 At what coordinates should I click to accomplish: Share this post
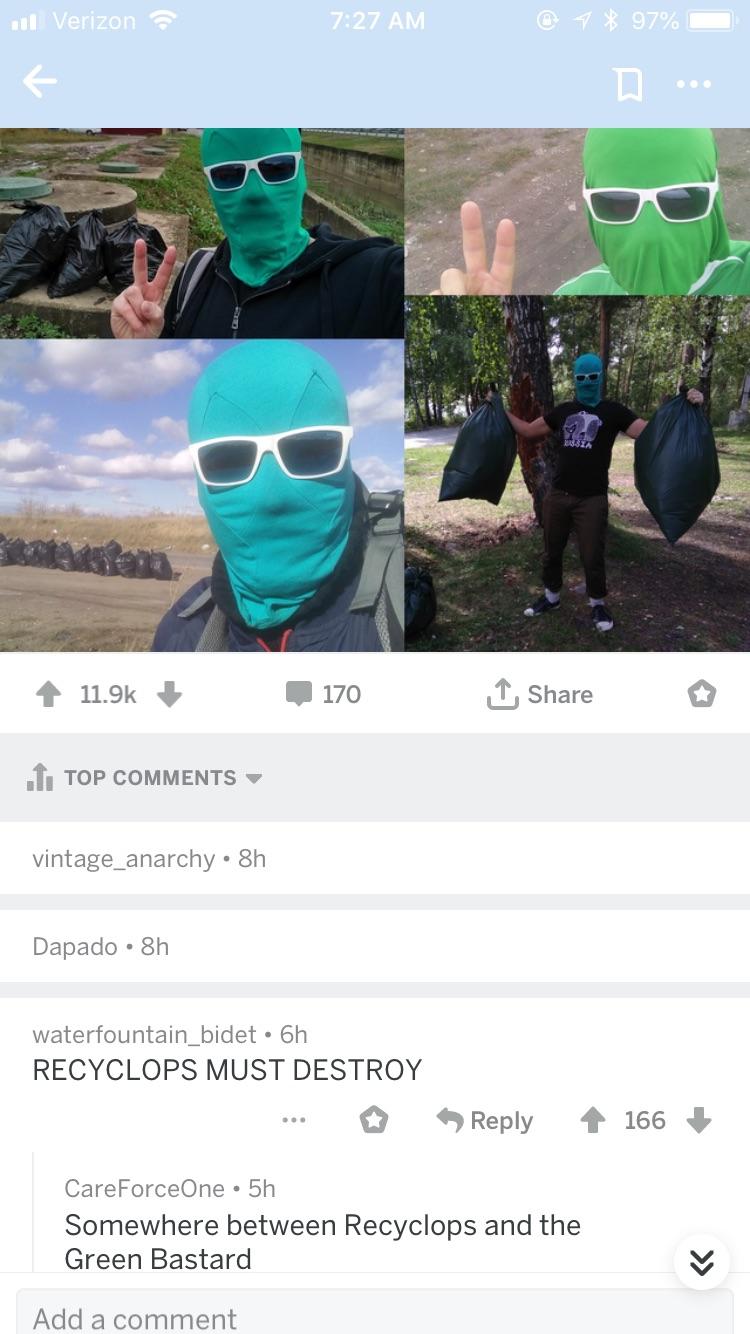(540, 694)
